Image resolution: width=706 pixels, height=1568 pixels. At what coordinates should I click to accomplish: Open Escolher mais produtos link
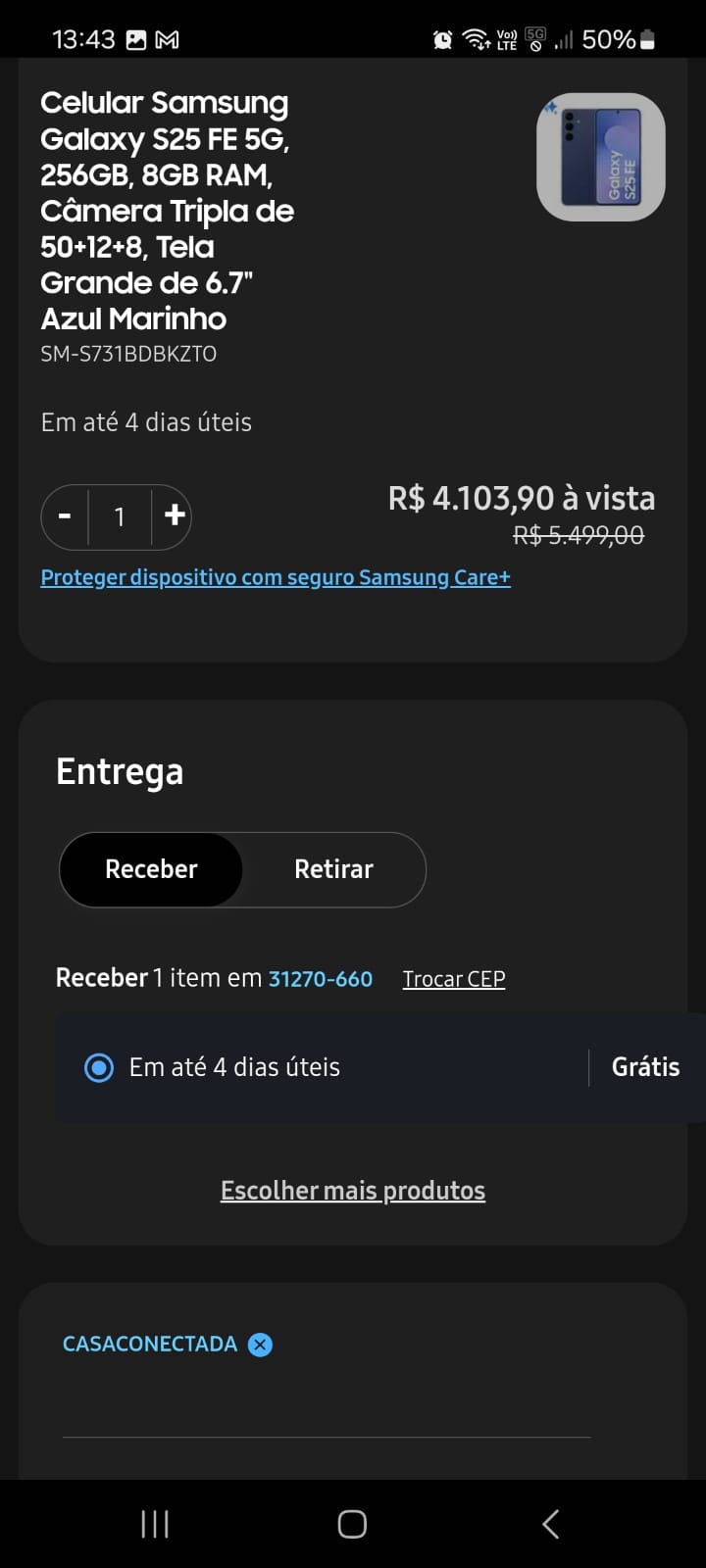(353, 1191)
